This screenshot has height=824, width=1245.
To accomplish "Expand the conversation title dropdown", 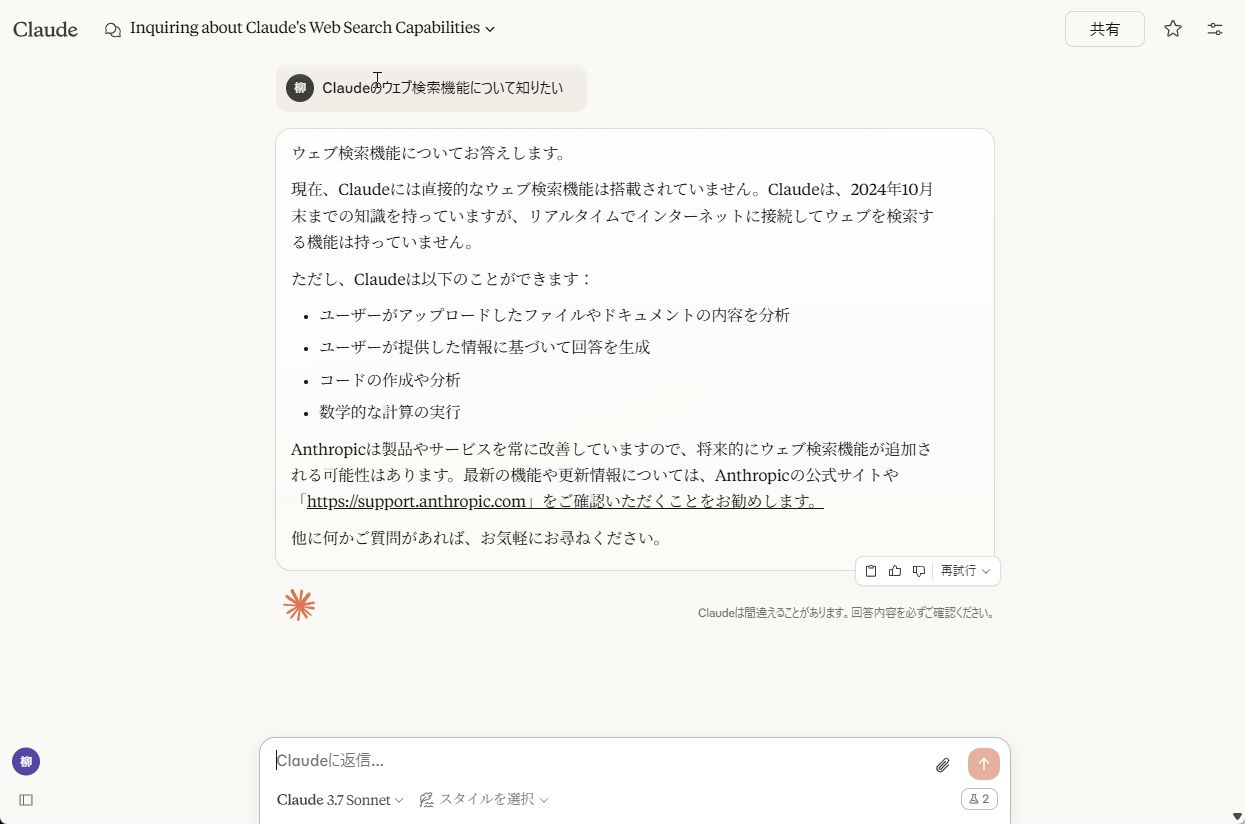I will (490, 29).
